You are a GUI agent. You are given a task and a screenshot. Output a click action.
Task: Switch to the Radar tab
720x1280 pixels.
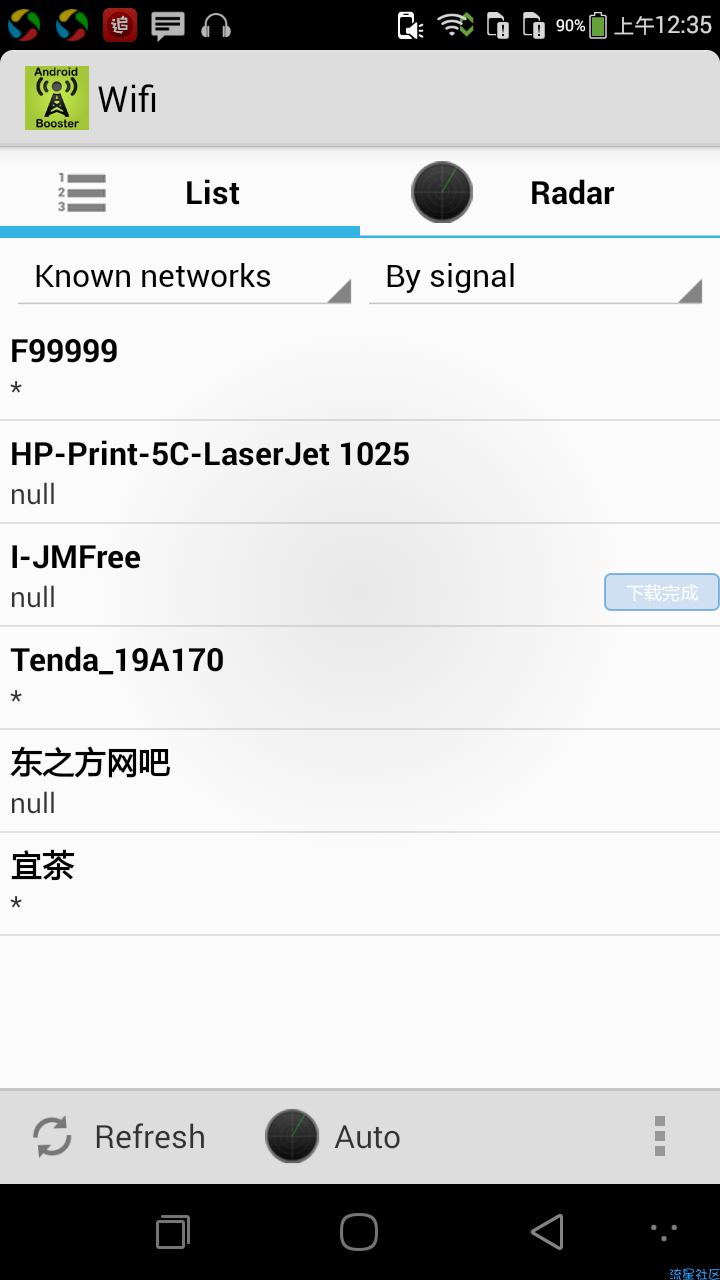coord(540,192)
